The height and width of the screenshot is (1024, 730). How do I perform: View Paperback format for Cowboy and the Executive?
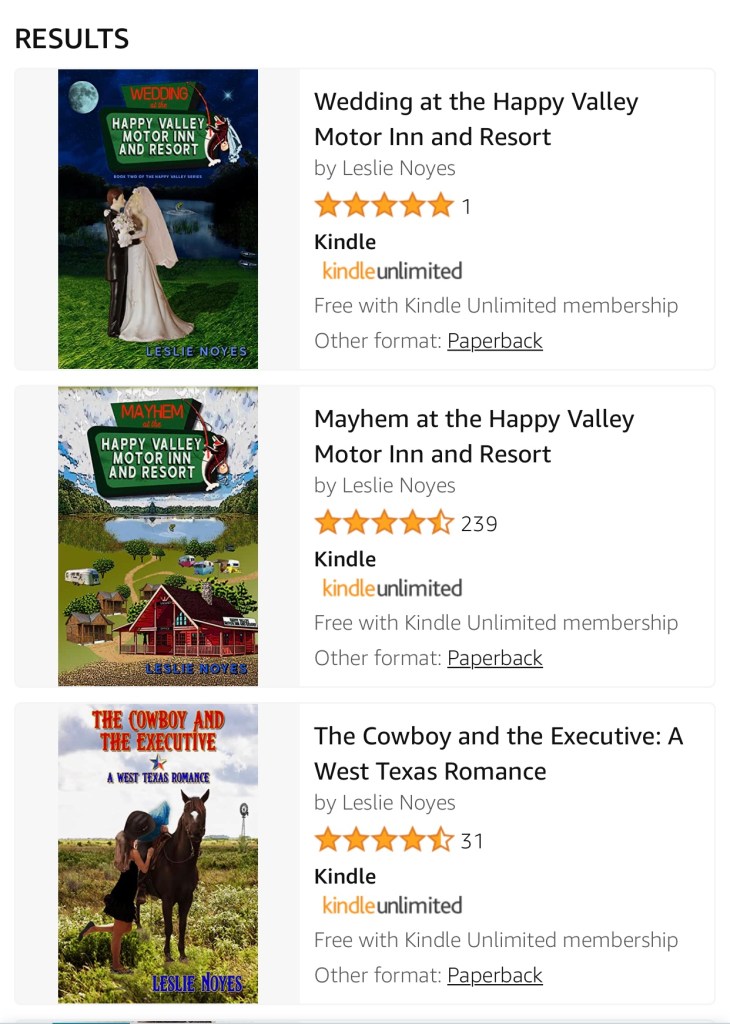pos(494,975)
